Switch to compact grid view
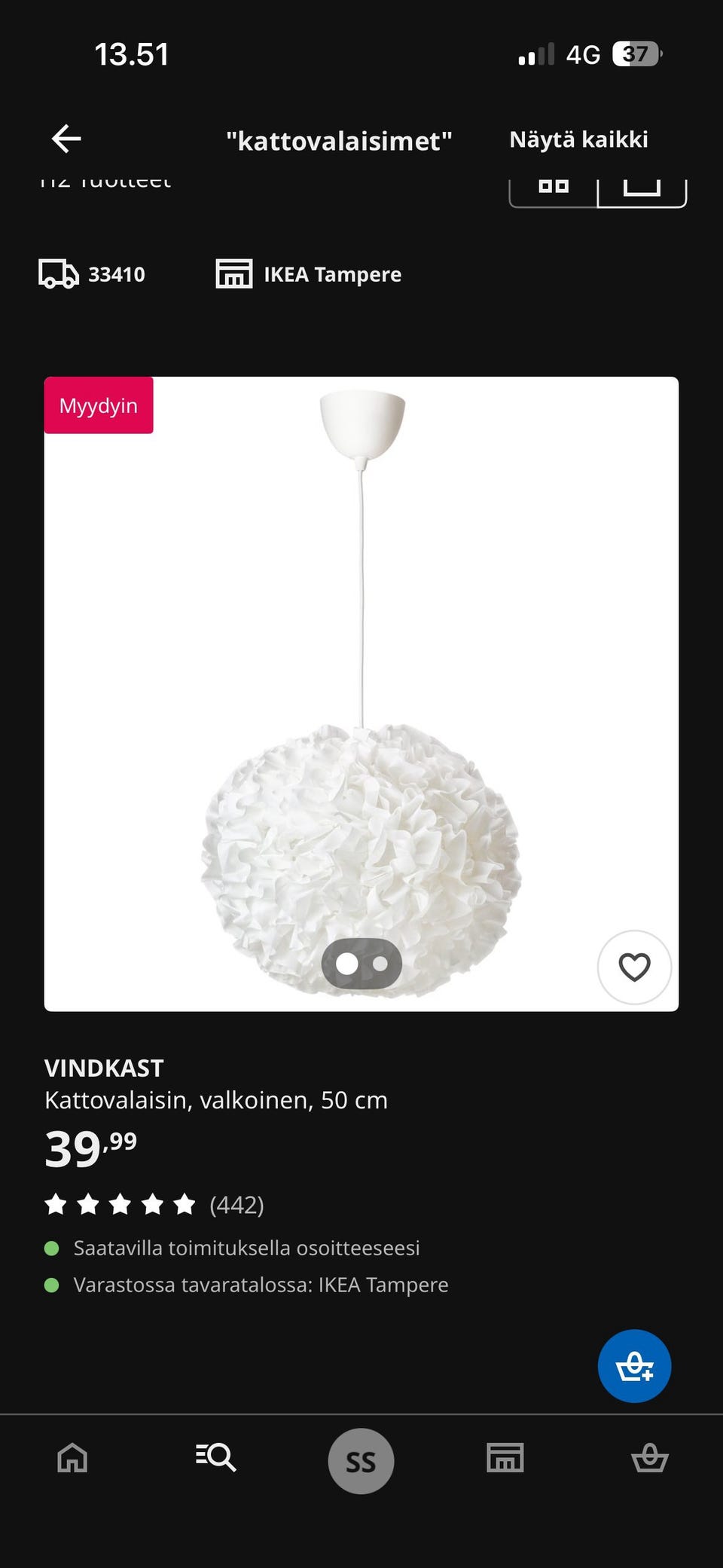The height and width of the screenshot is (1568, 723). coord(554,185)
